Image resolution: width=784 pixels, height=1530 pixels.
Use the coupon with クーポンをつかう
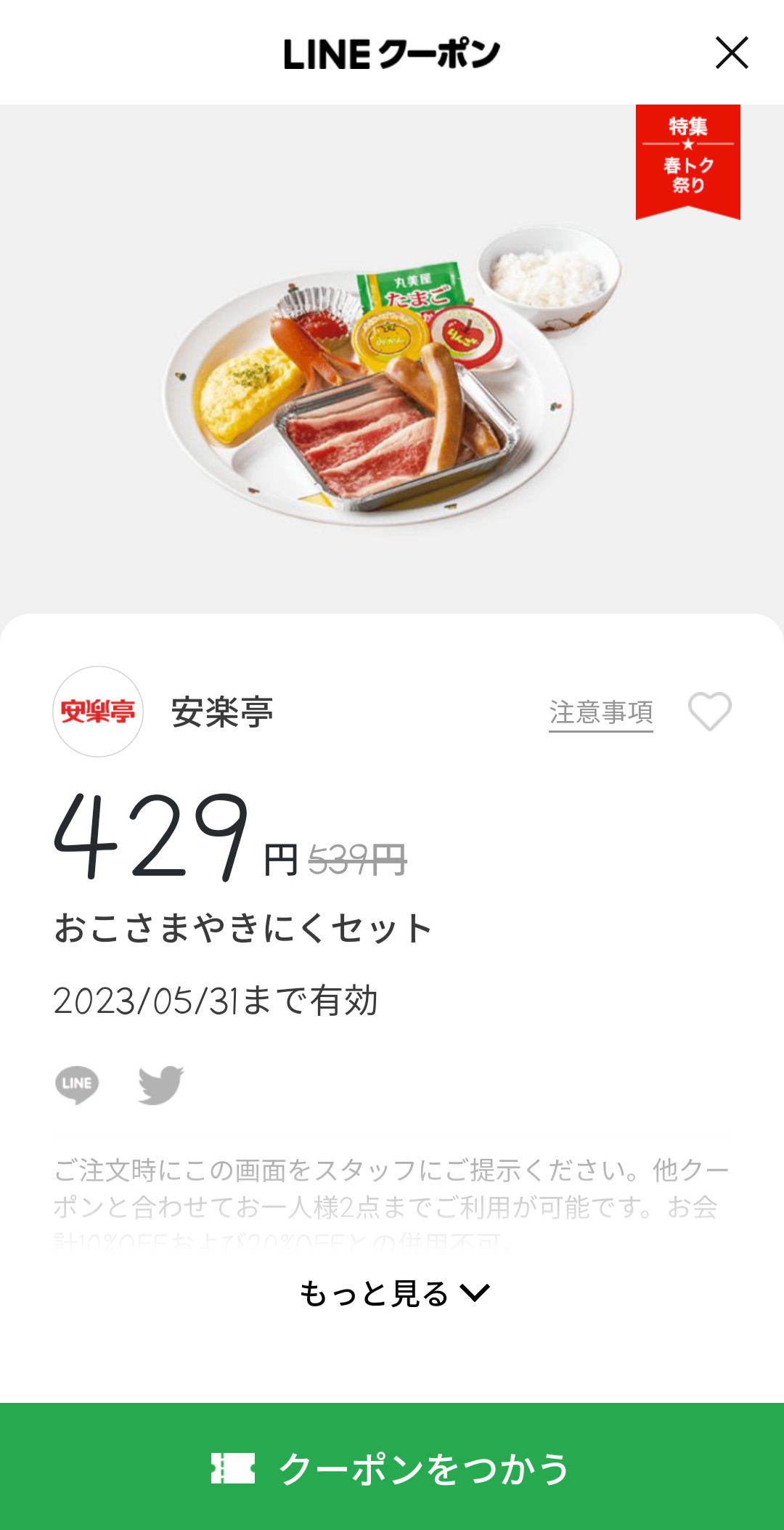[x=392, y=1468]
